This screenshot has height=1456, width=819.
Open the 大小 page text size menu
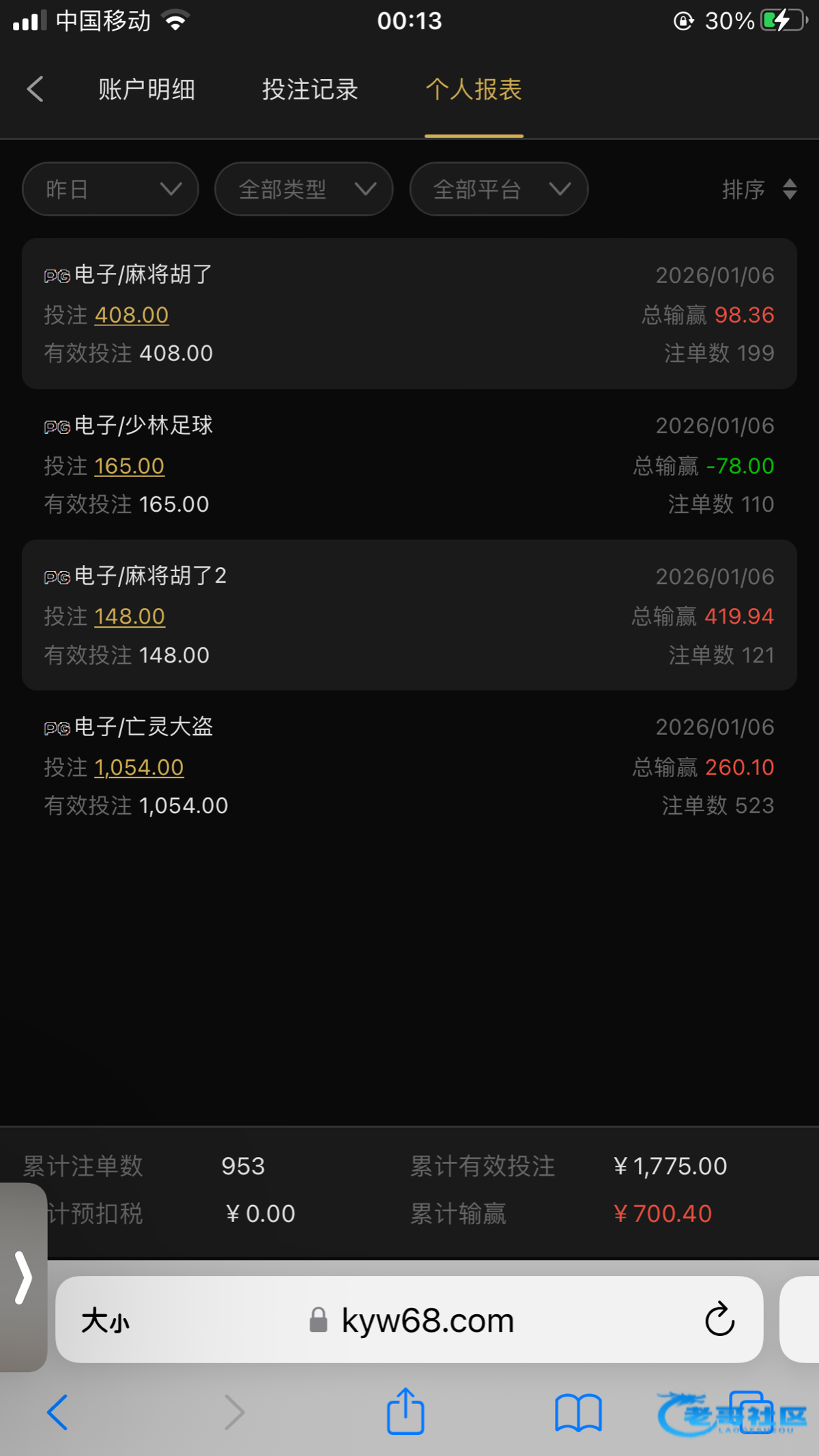[105, 1321]
